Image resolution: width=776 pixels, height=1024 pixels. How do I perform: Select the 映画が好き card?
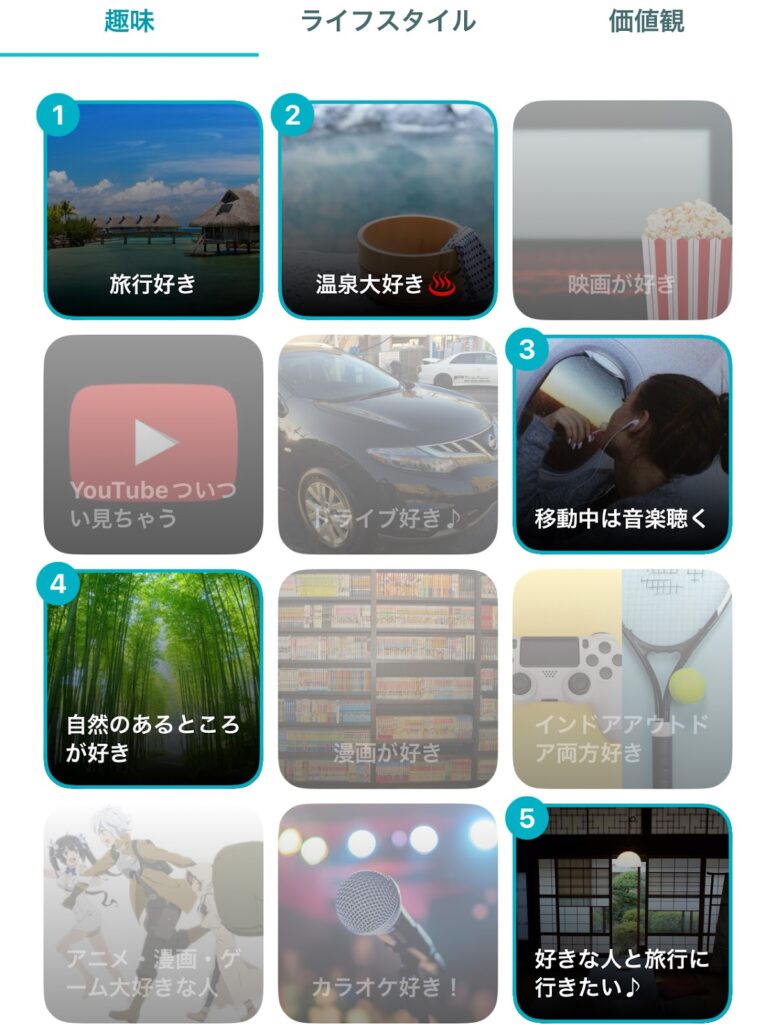(622, 210)
